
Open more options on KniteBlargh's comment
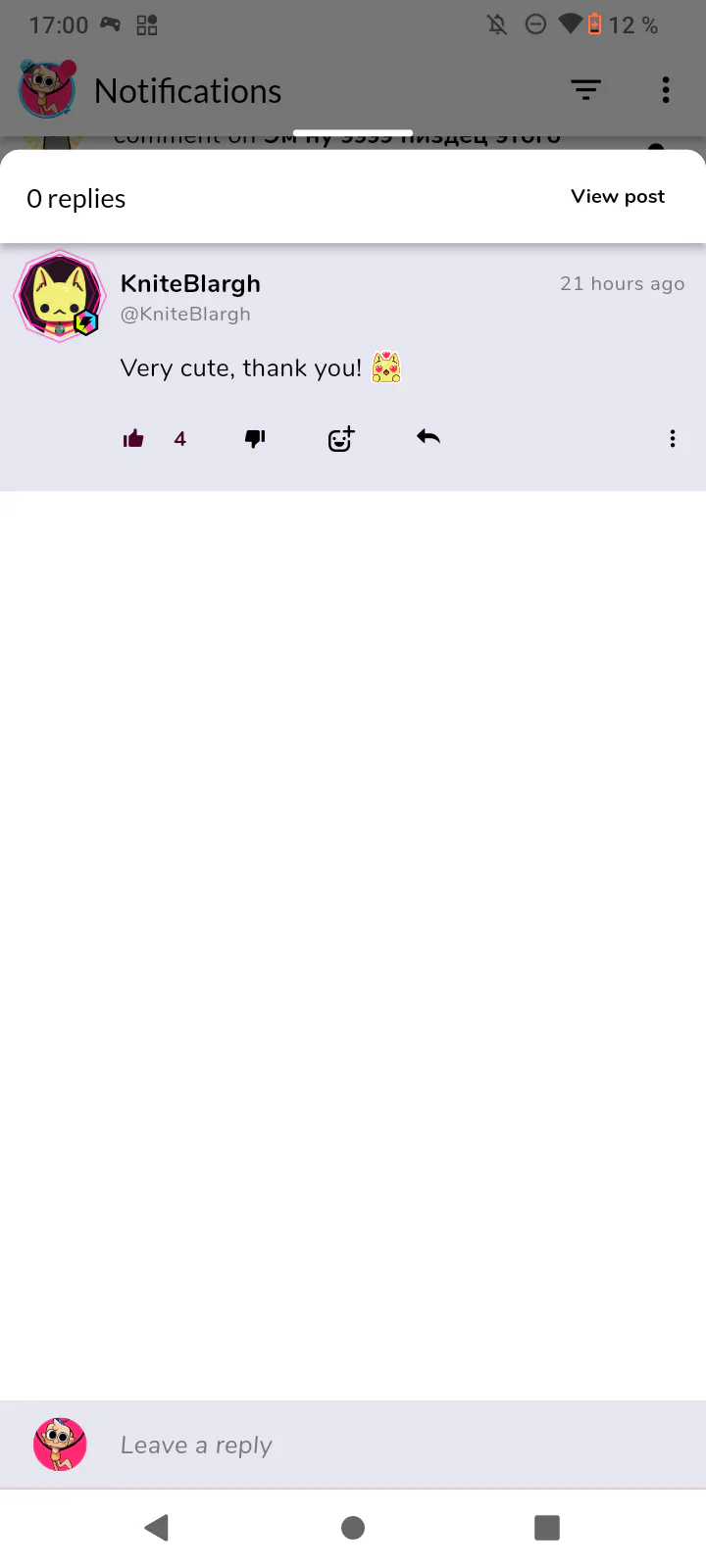click(x=673, y=438)
